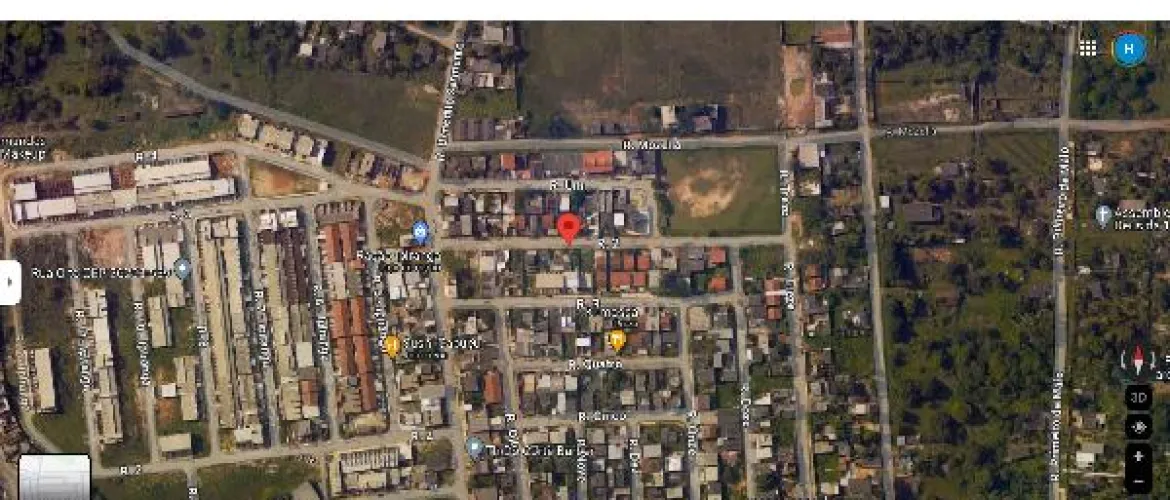Switch the map to 3D view
Screen dimensions: 1170x500
1138,396
